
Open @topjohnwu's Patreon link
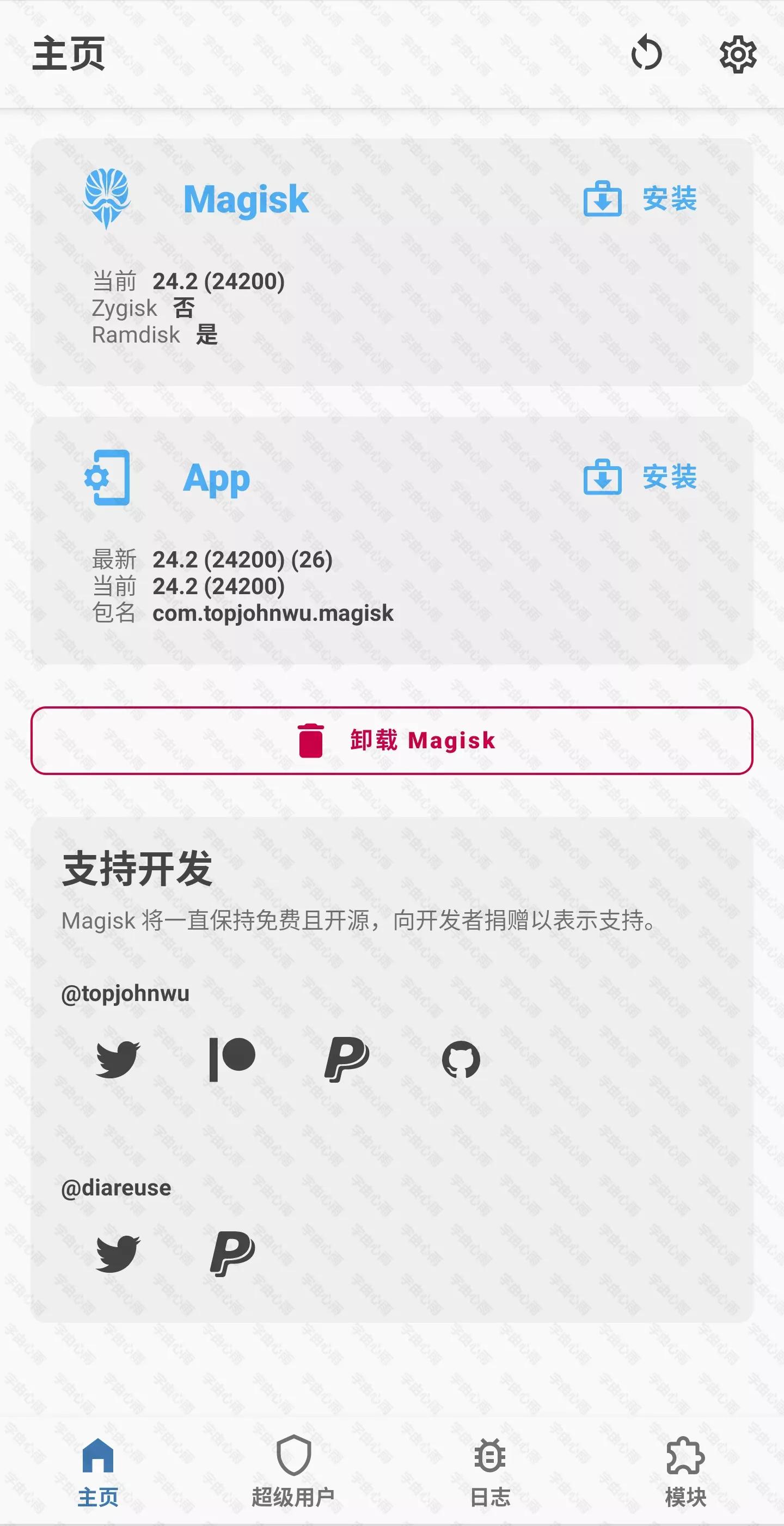(232, 1059)
